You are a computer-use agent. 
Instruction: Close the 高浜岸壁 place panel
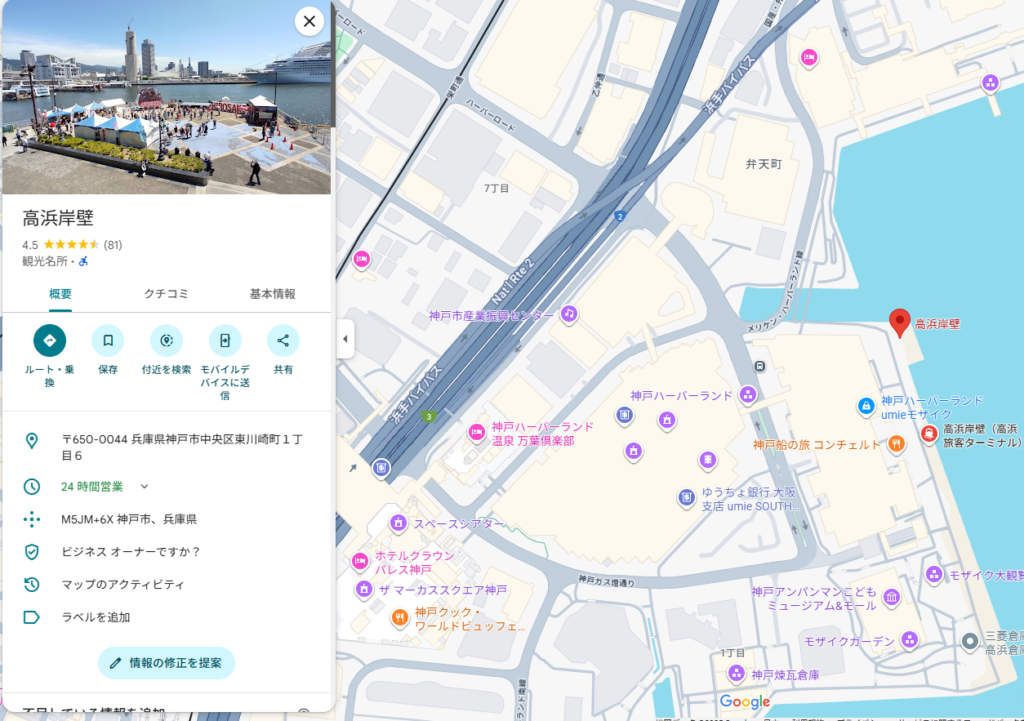pyautogui.click(x=309, y=21)
